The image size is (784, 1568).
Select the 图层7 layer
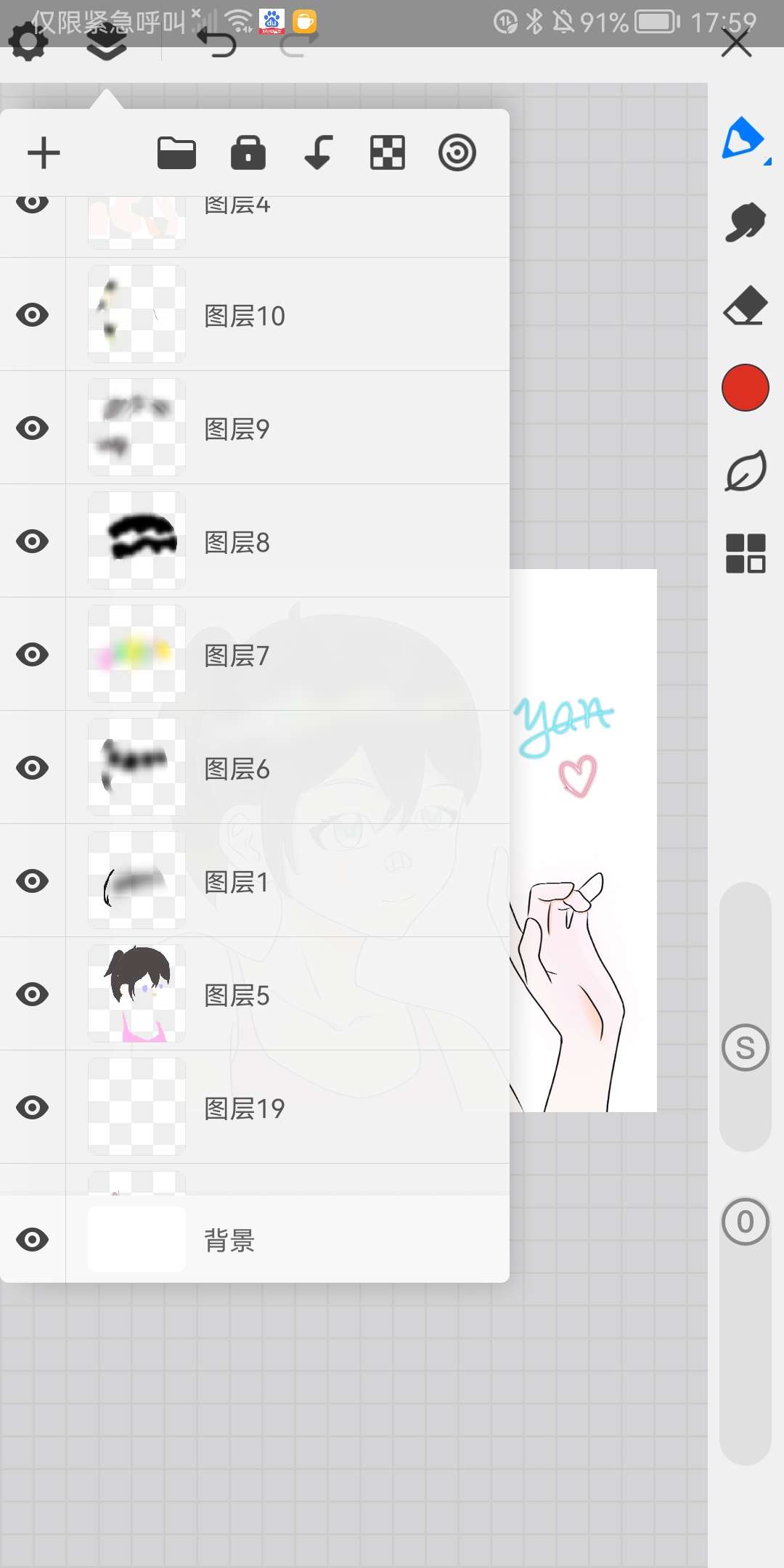point(290,655)
